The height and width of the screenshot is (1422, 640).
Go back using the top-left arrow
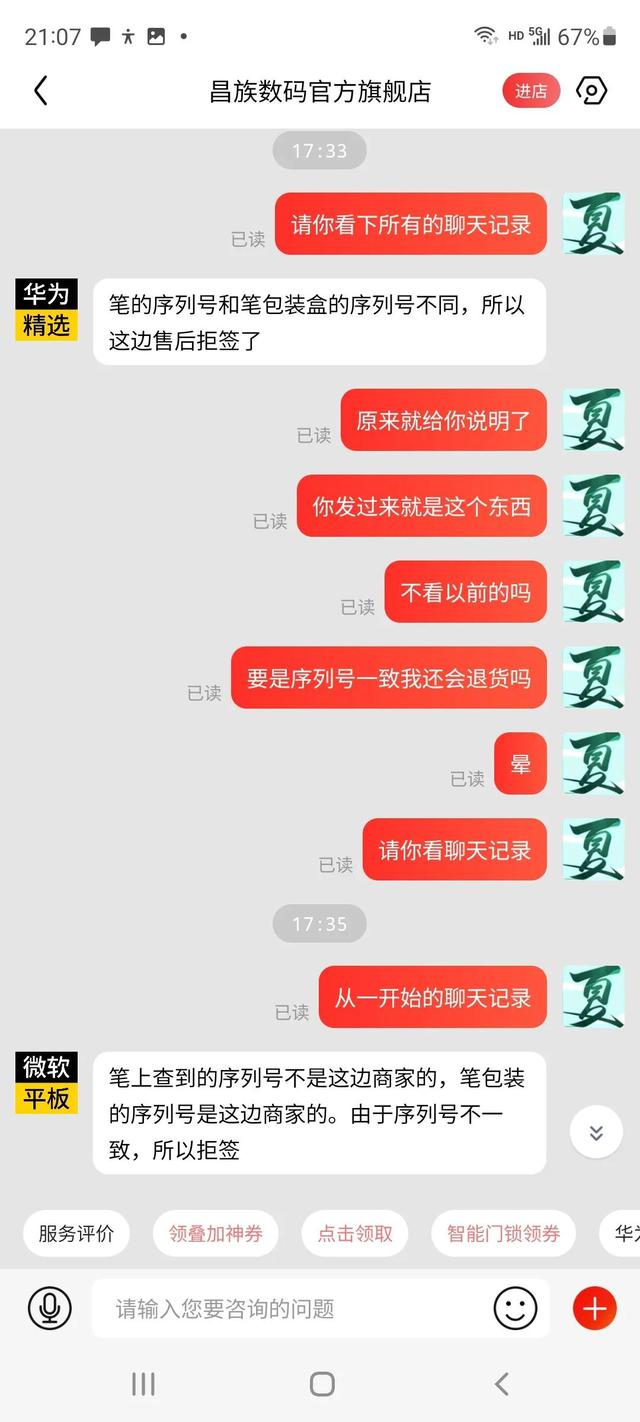[41, 91]
